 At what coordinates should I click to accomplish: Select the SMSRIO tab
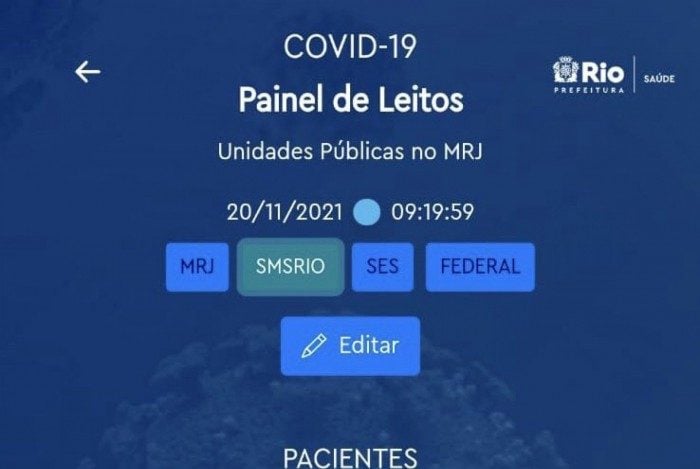click(x=291, y=267)
